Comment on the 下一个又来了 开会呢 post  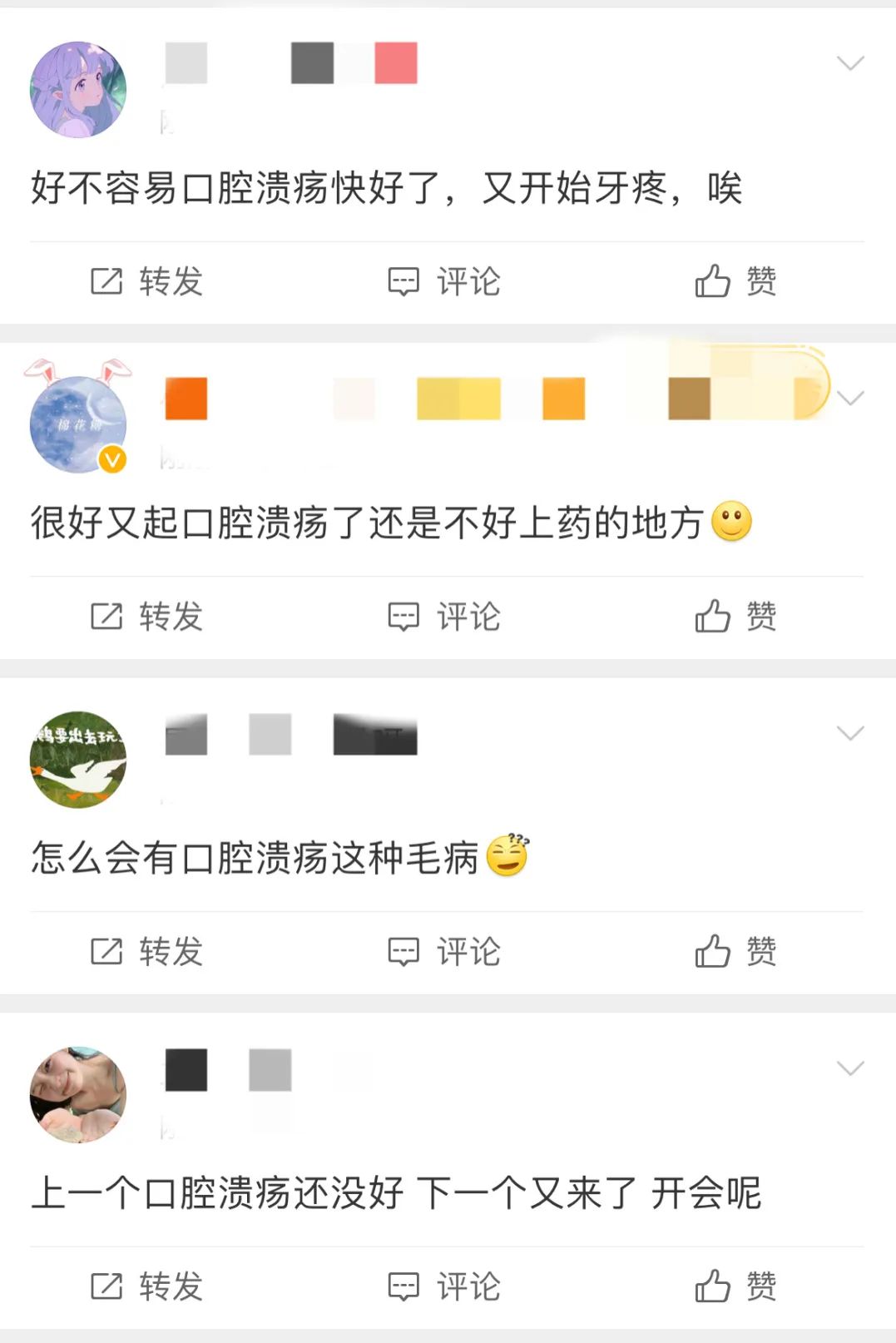click(444, 1286)
